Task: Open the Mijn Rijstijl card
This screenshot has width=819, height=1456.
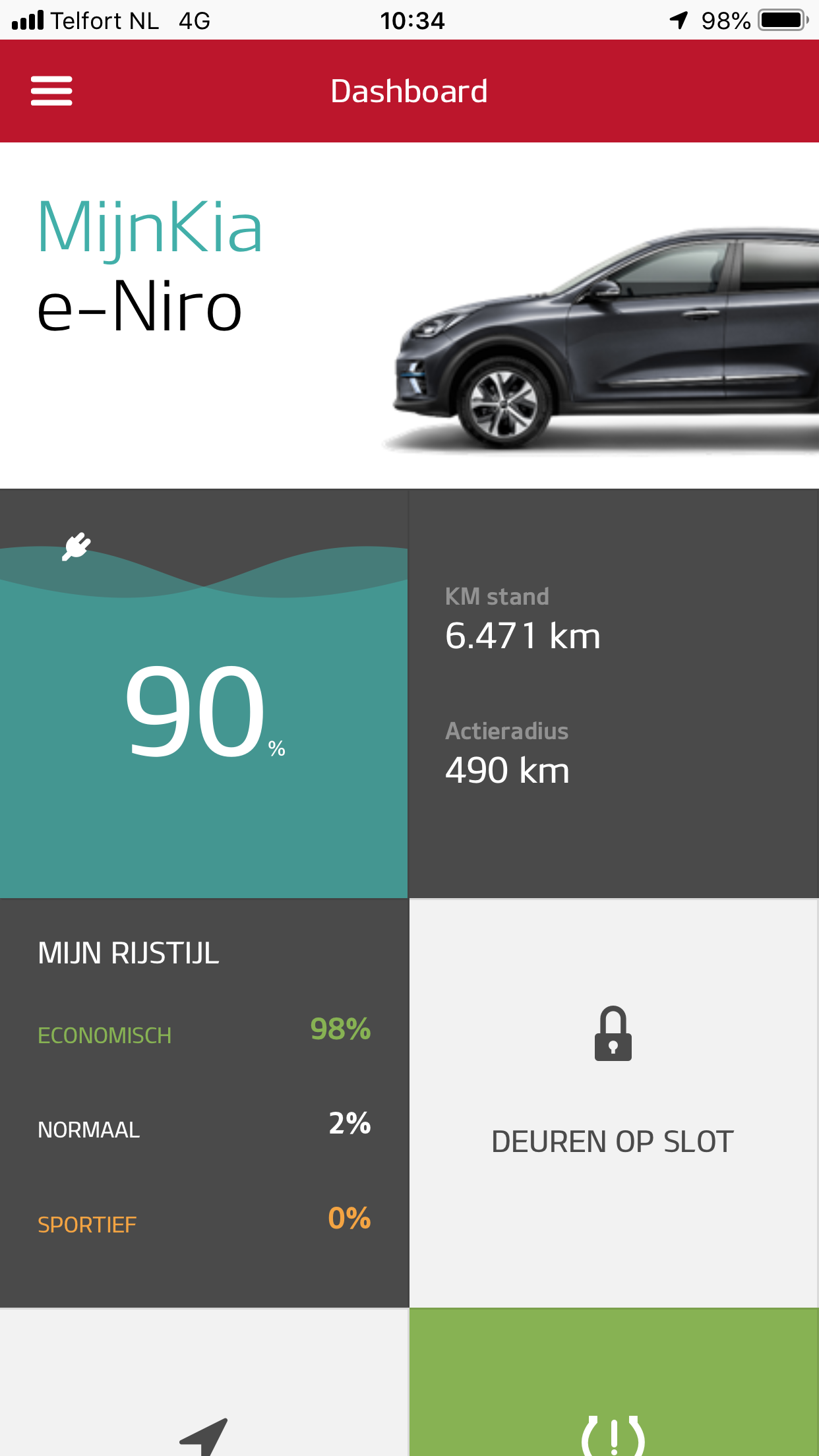Action: (204, 1101)
